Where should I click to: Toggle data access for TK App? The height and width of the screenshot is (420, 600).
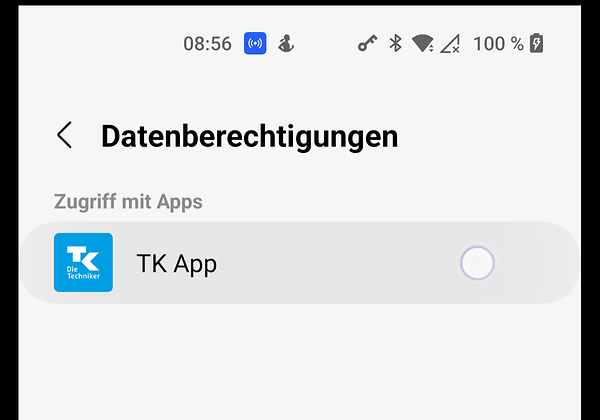click(478, 264)
